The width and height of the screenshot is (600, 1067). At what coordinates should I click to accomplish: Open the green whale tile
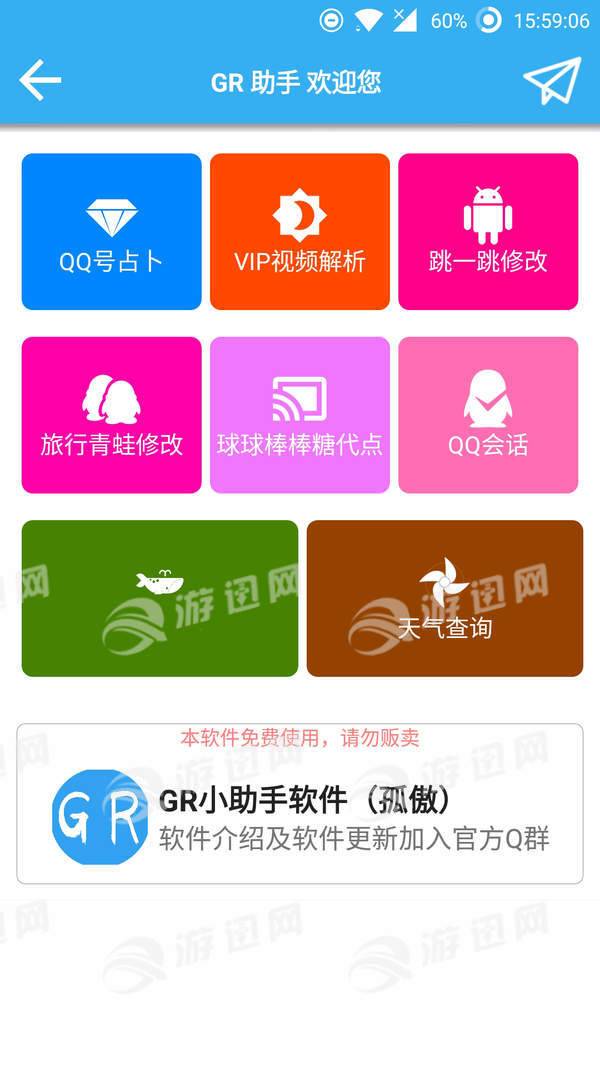tap(160, 598)
